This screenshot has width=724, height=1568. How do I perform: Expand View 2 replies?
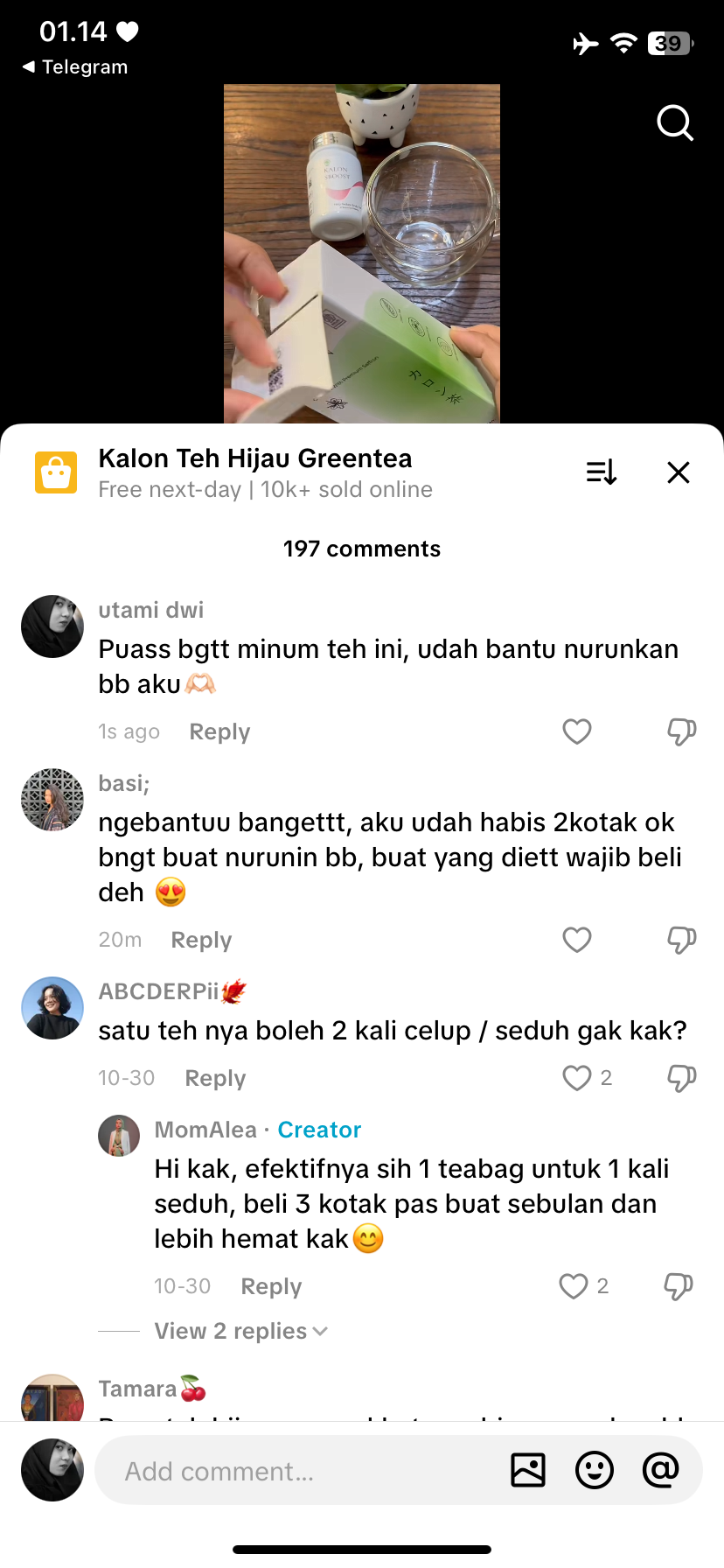(x=240, y=1331)
